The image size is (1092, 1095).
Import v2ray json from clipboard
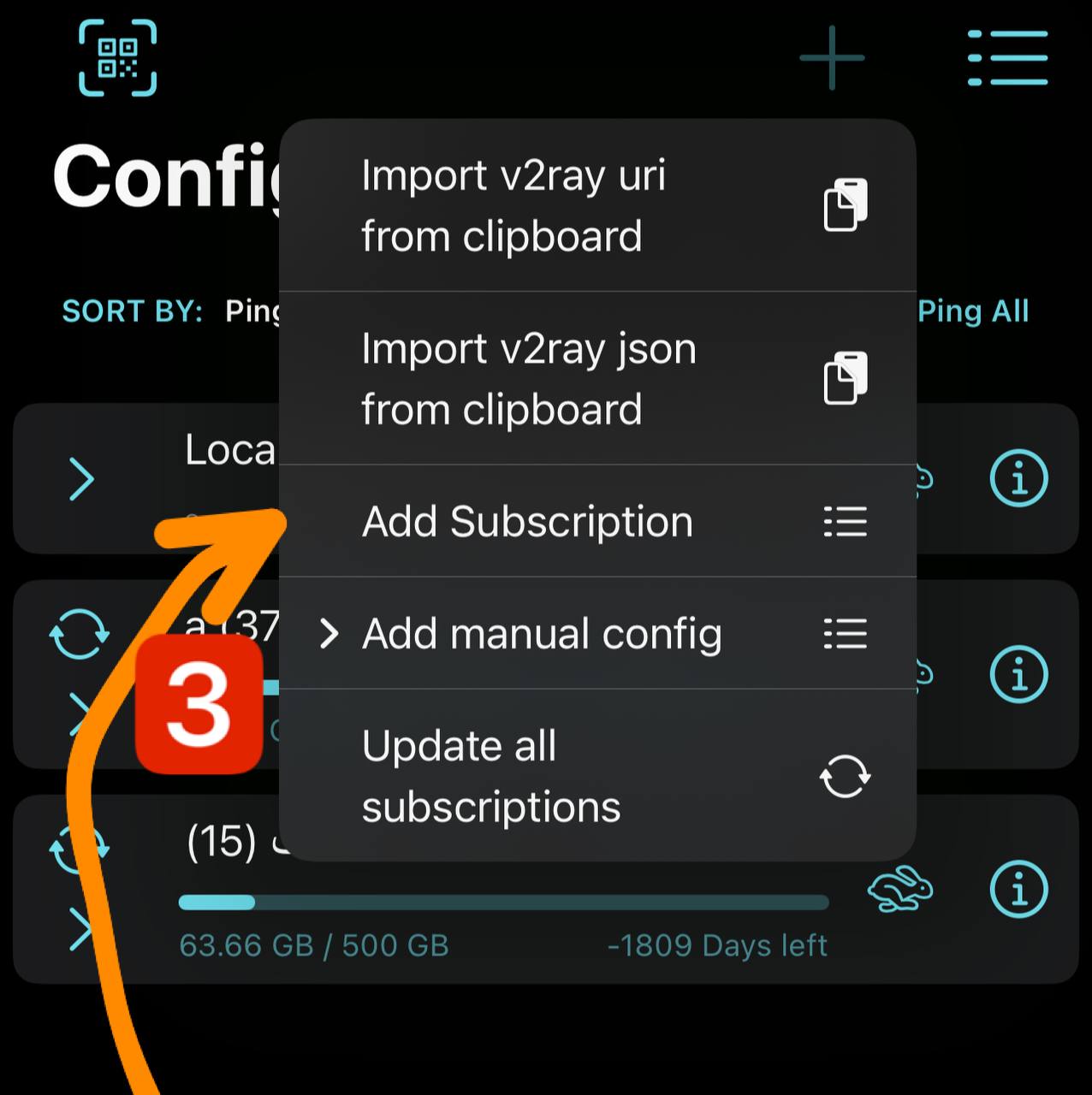(597, 378)
